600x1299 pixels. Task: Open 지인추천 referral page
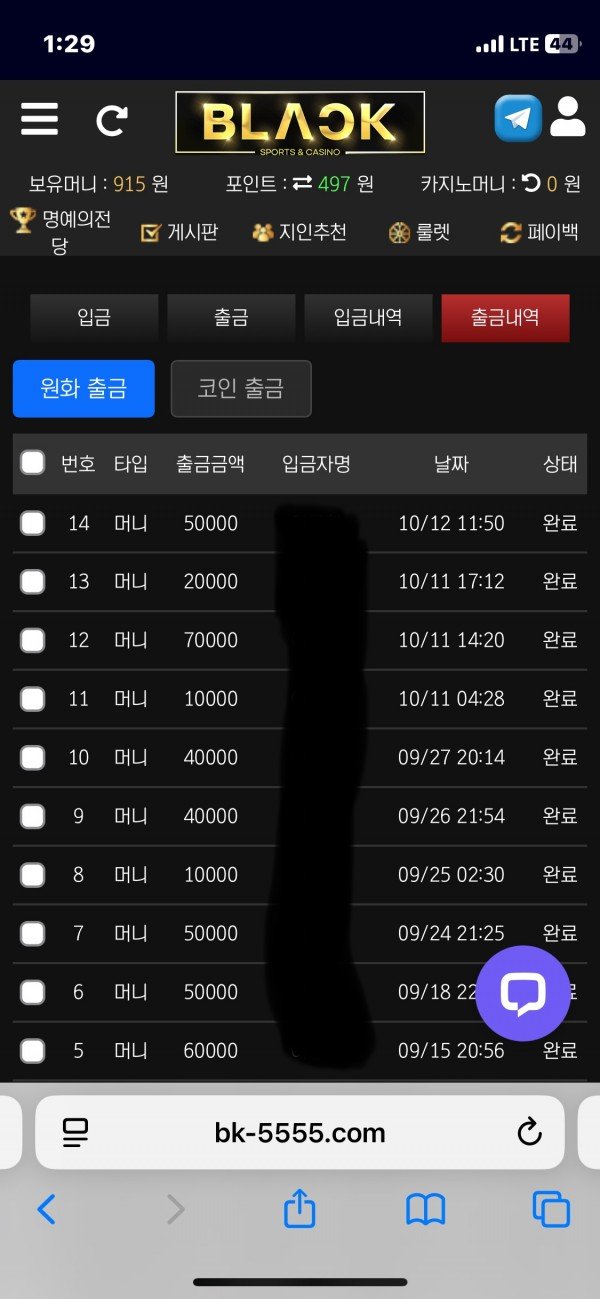tap(299, 233)
